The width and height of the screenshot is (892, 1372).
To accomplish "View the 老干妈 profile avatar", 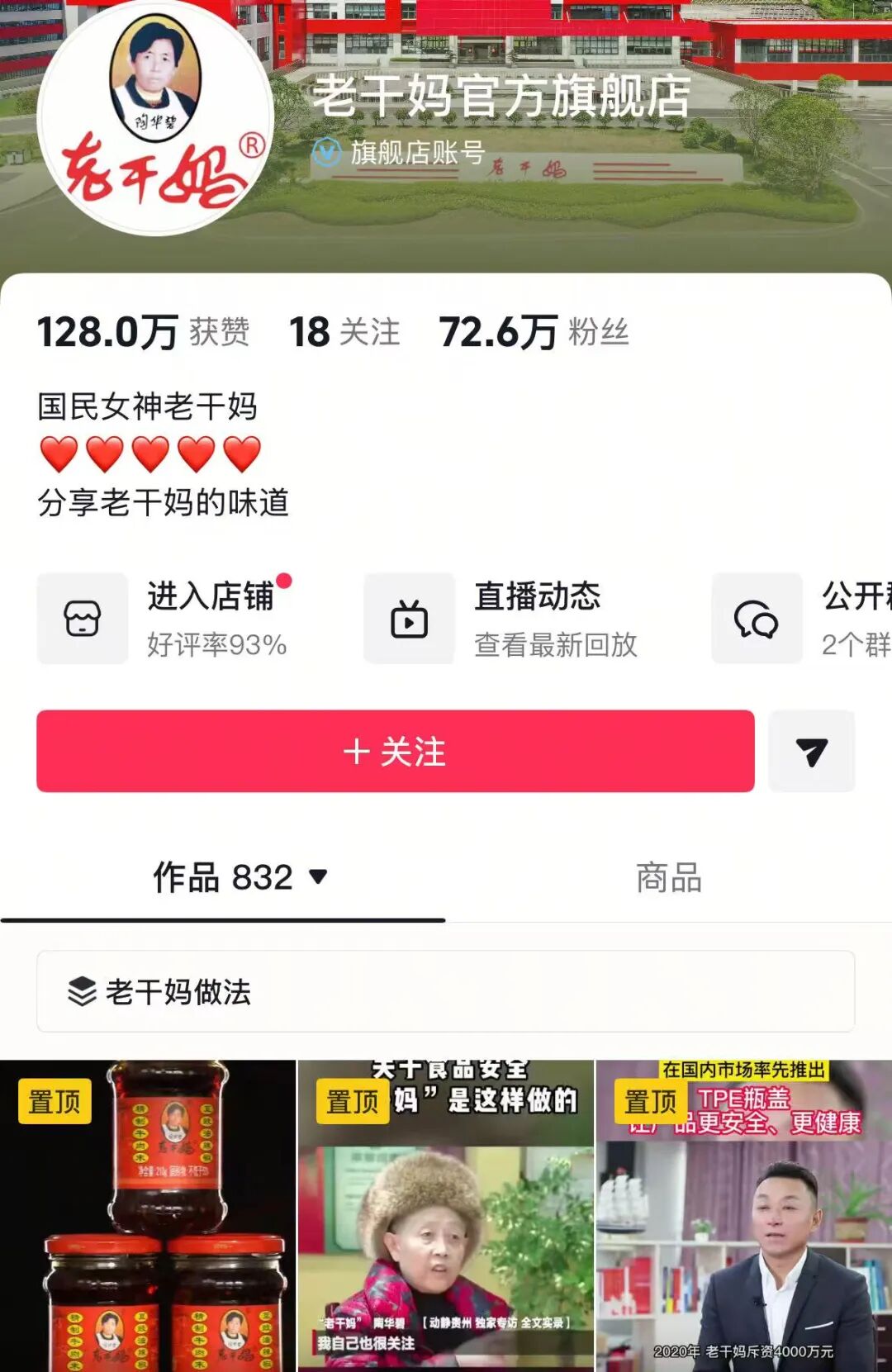I will pyautogui.click(x=155, y=118).
